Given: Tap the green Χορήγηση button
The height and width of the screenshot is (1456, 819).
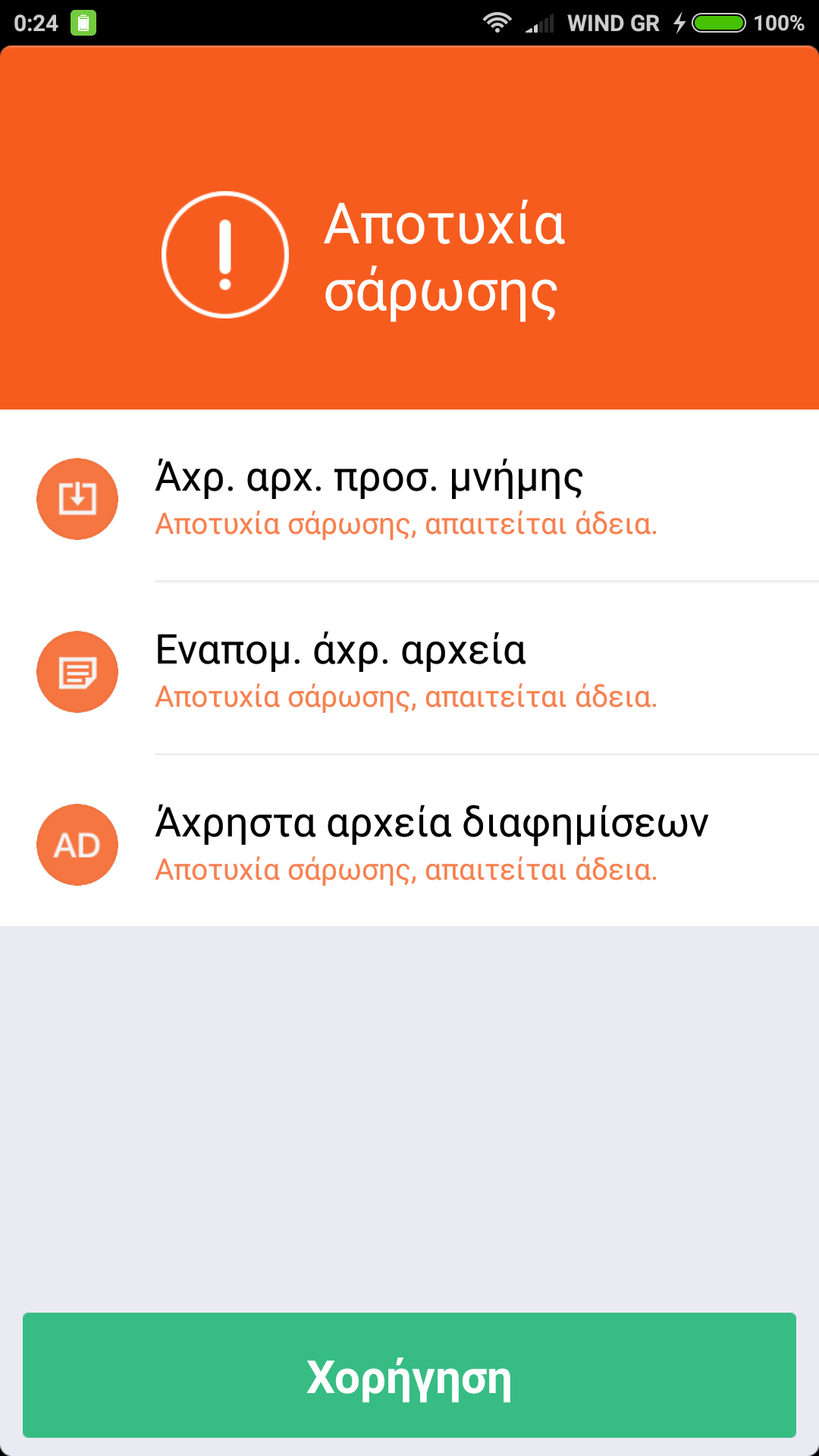Looking at the screenshot, I should tap(409, 1375).
